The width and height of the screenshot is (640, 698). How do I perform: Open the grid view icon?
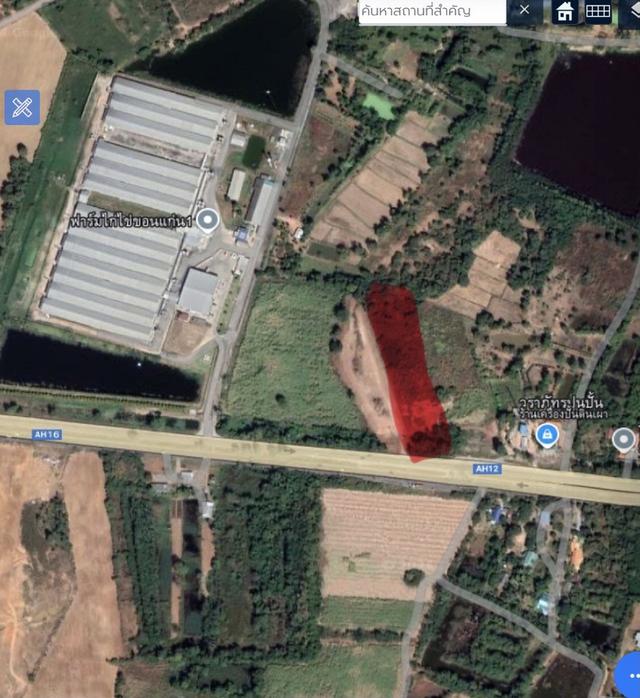pos(598,12)
